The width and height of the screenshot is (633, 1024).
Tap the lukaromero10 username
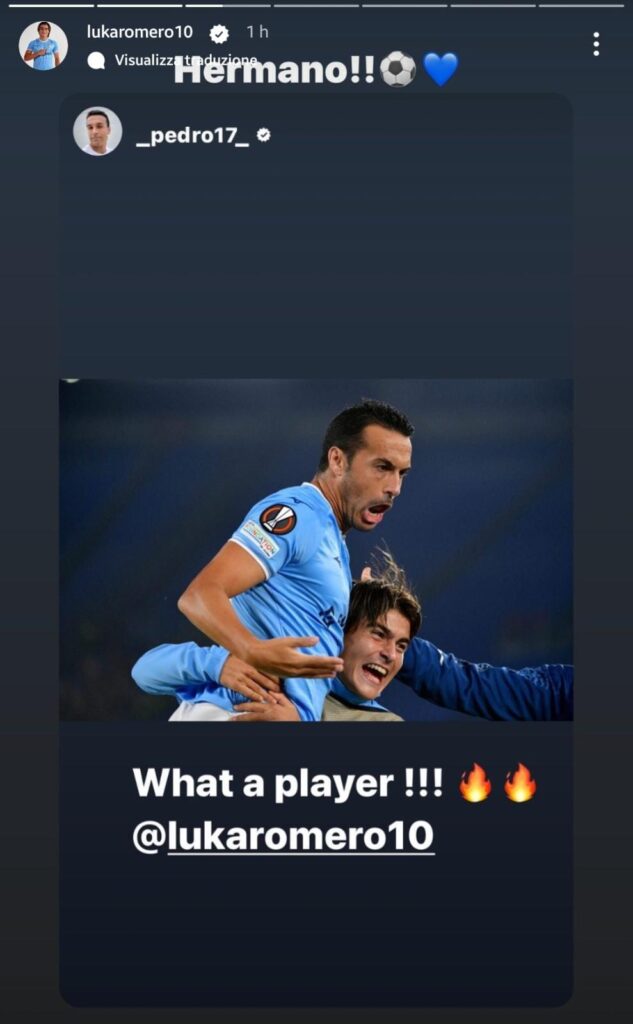(139, 32)
